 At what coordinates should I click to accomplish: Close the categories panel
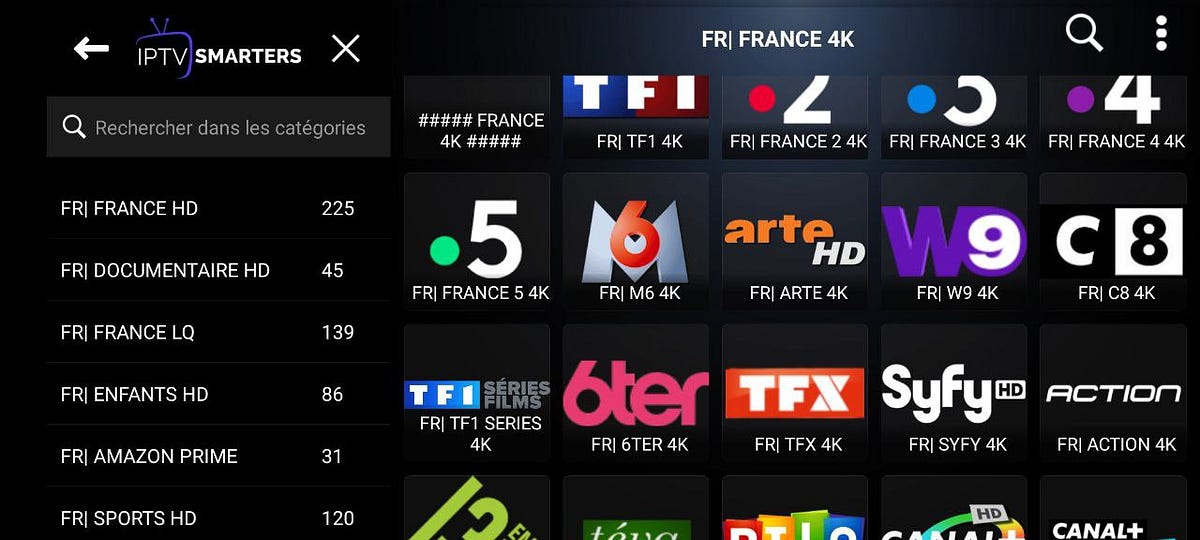[346, 48]
